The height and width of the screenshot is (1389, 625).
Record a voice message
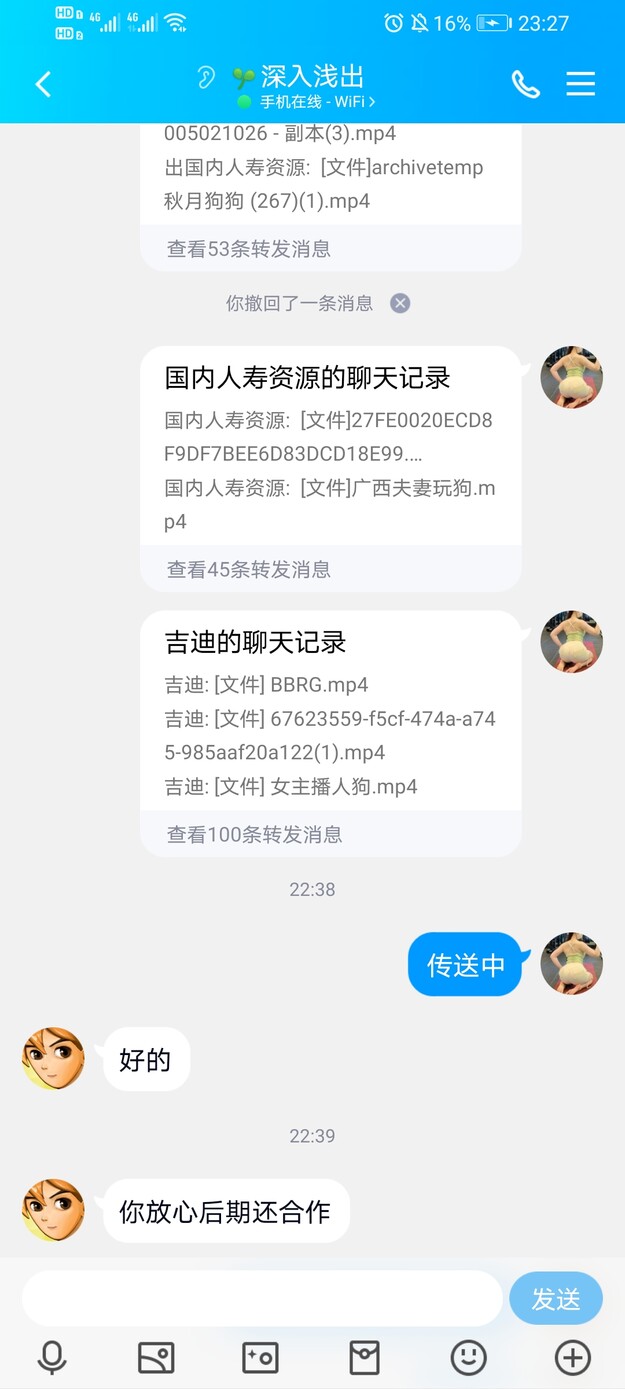click(52, 1357)
